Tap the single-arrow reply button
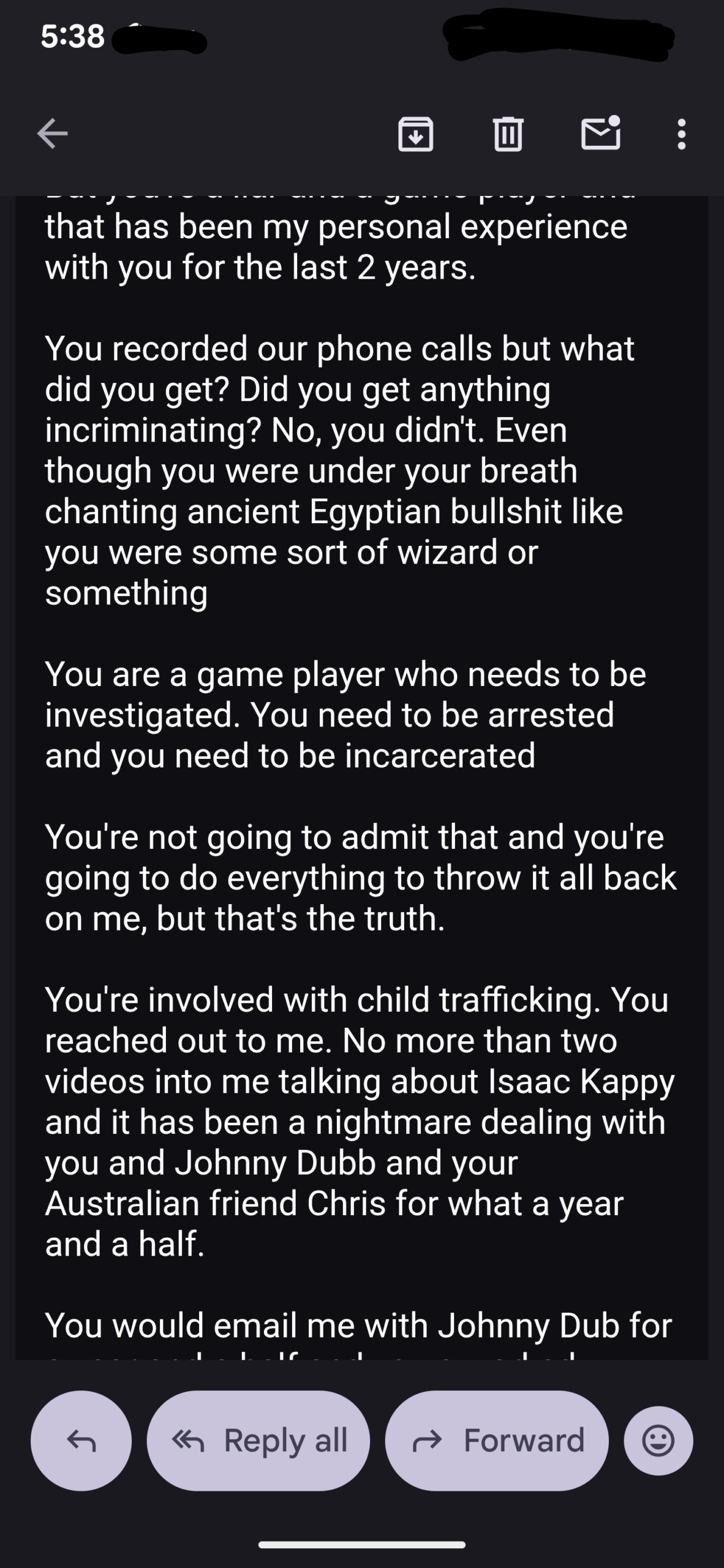 (81, 1441)
